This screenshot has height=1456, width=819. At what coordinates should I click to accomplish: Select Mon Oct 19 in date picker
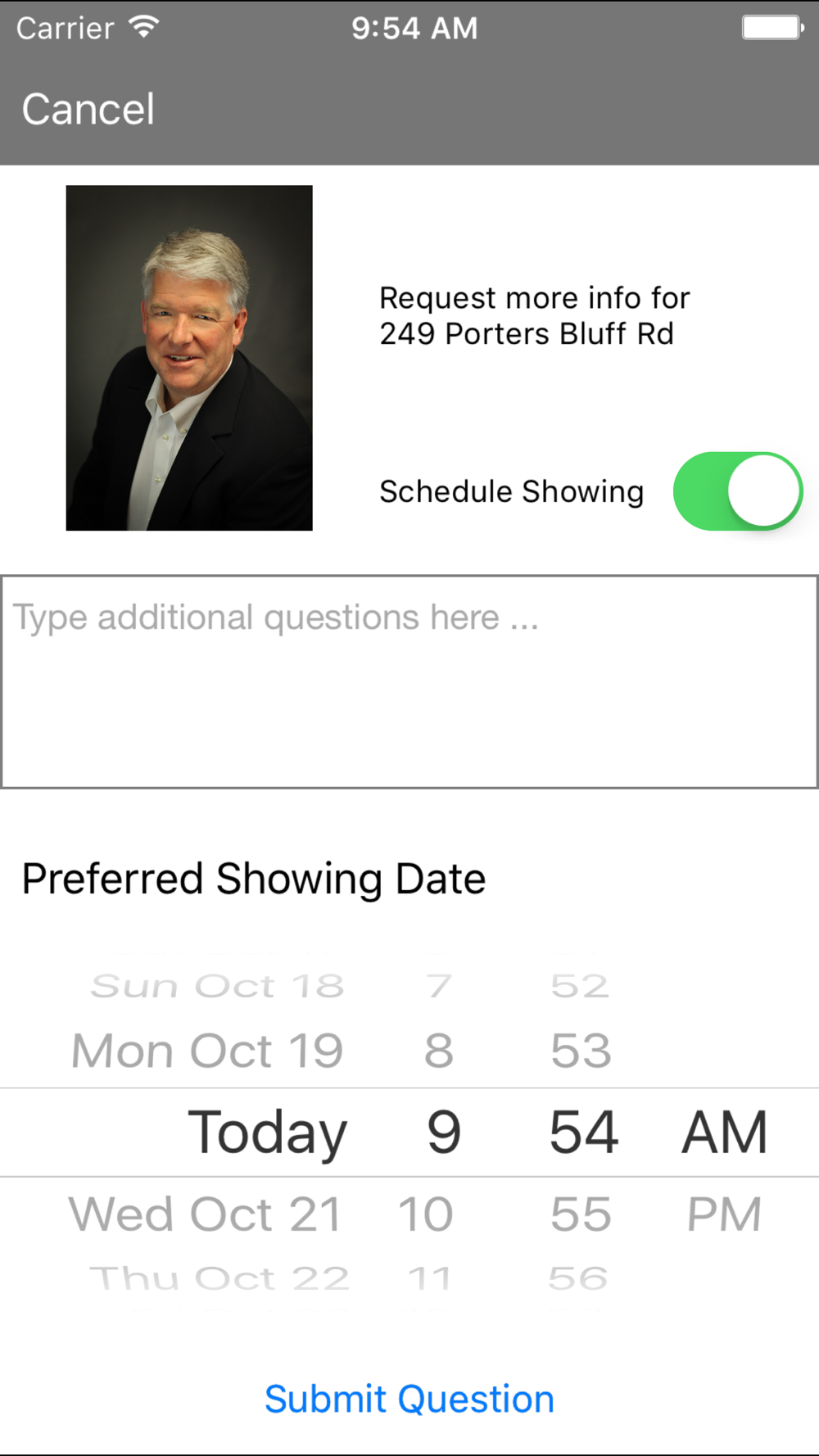(207, 1051)
